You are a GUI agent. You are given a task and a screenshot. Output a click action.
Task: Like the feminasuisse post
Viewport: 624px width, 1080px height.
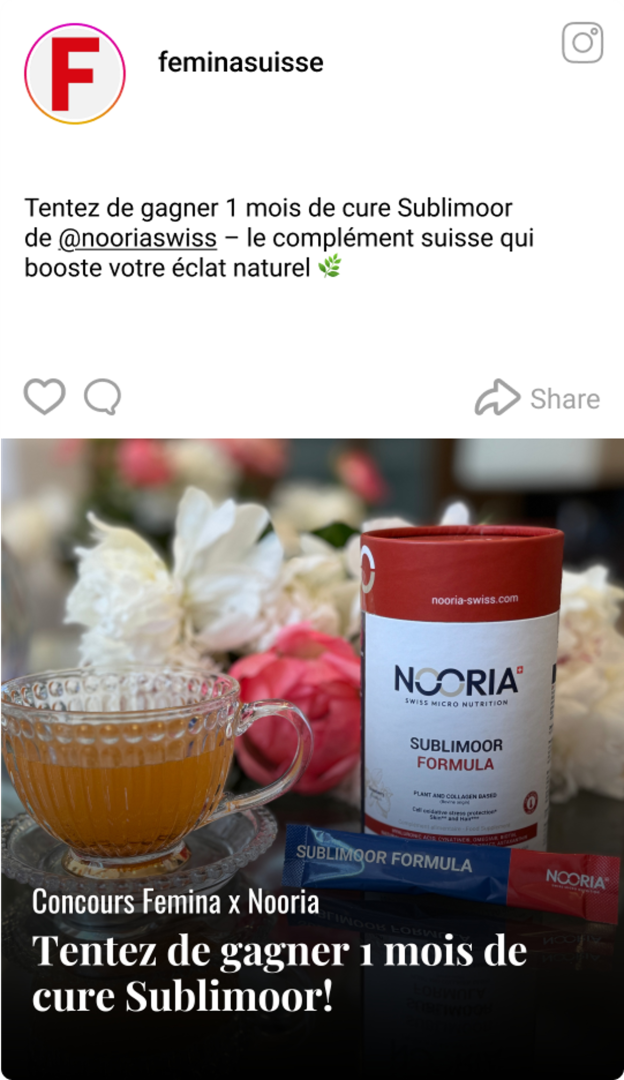(44, 397)
